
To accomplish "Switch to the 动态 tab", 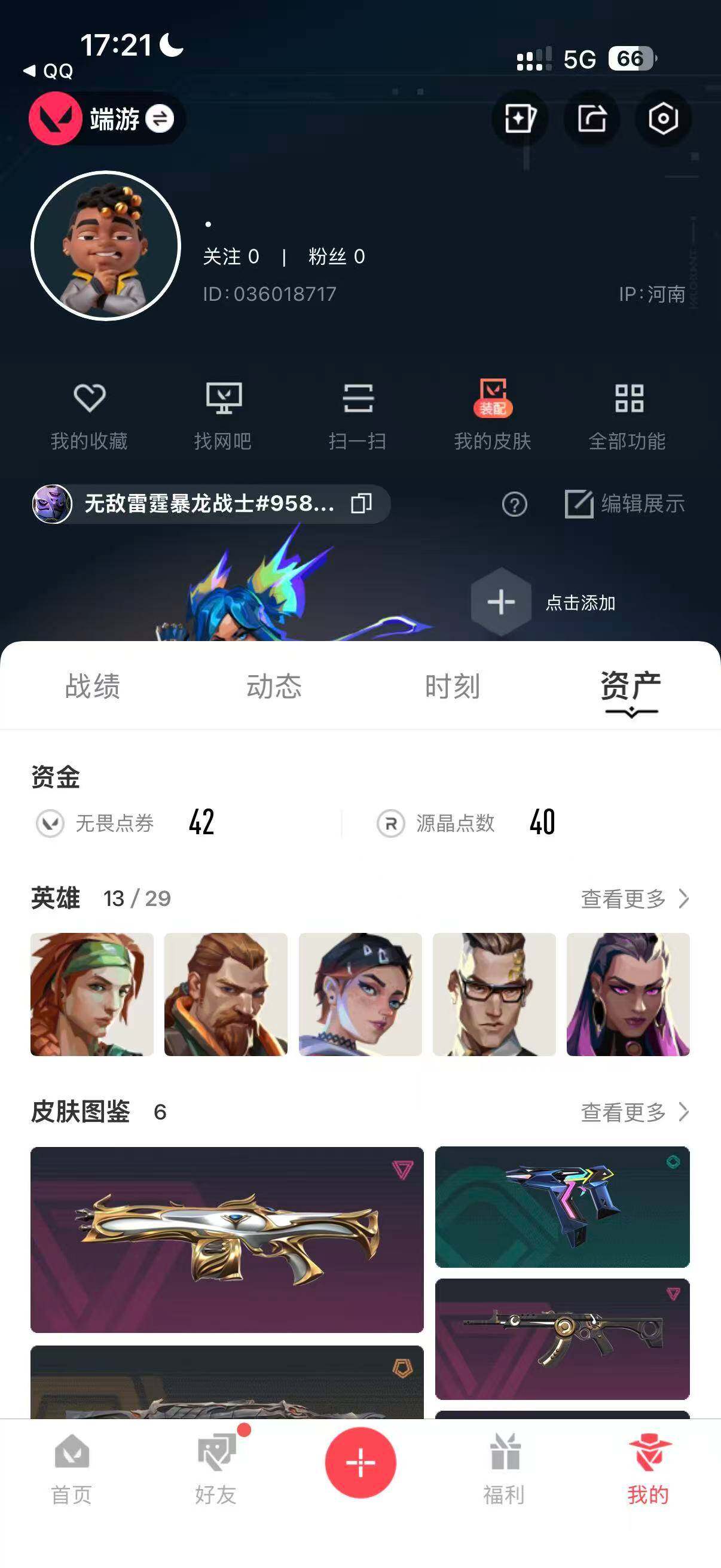I will coord(273,686).
